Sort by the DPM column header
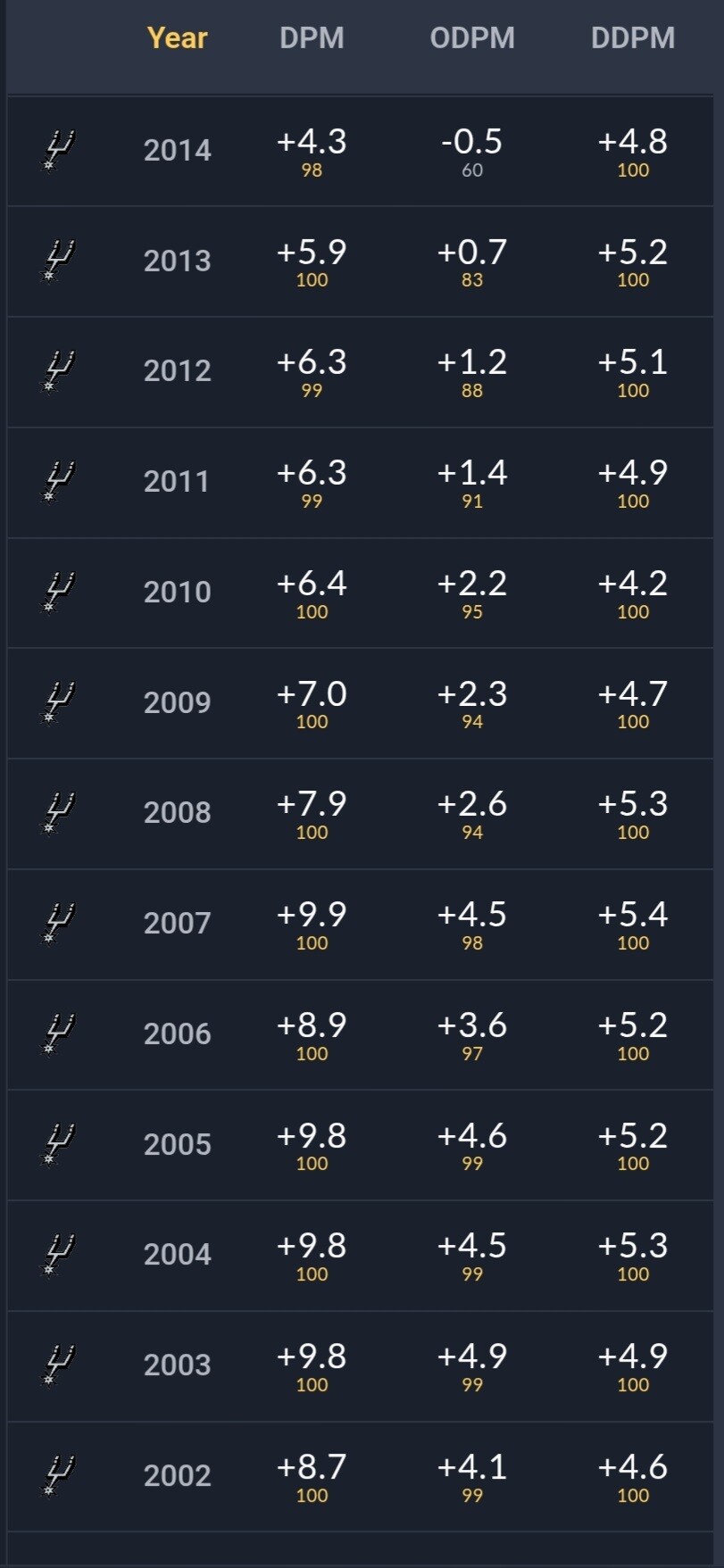The width and height of the screenshot is (724, 1568). coord(312,38)
